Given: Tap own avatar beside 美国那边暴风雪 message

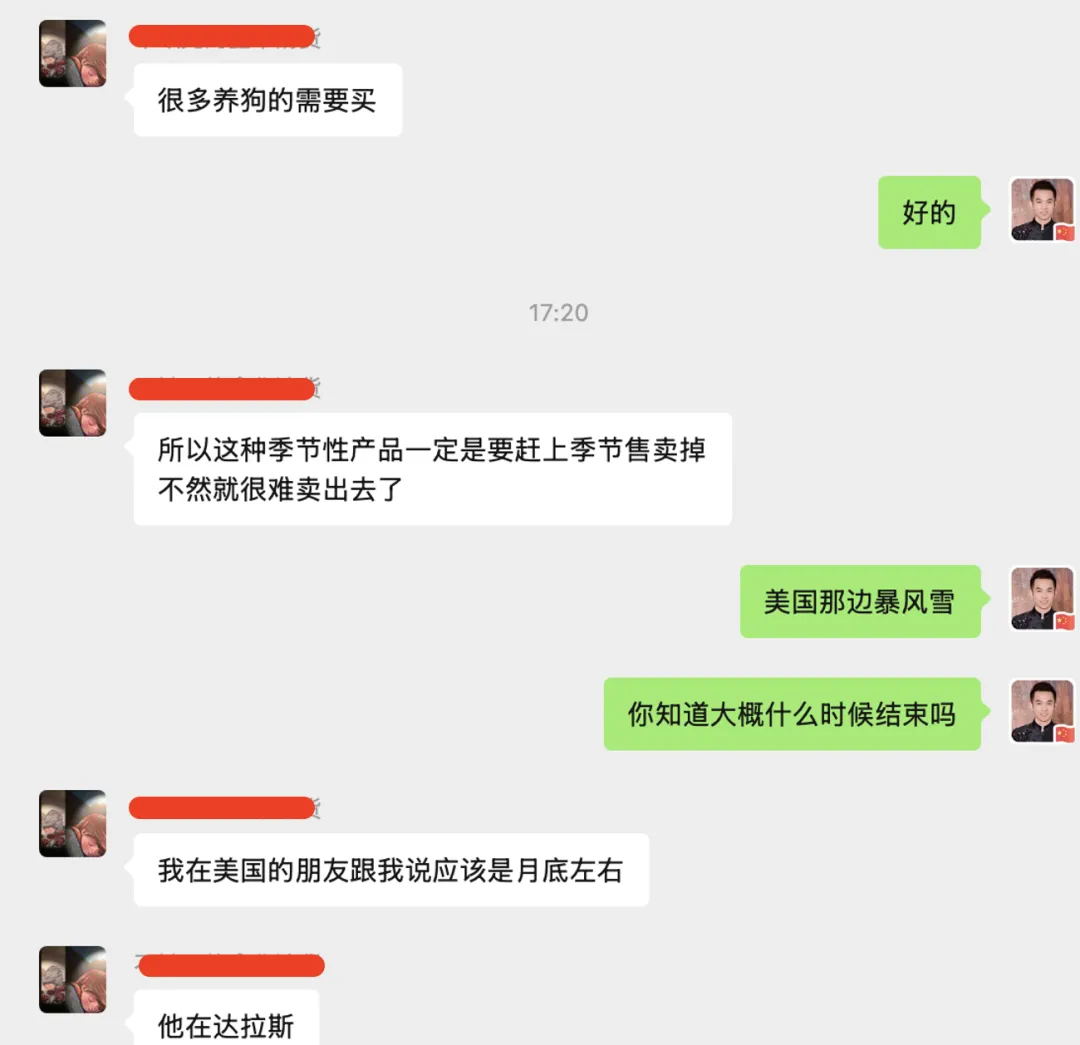Looking at the screenshot, I should click(1042, 599).
